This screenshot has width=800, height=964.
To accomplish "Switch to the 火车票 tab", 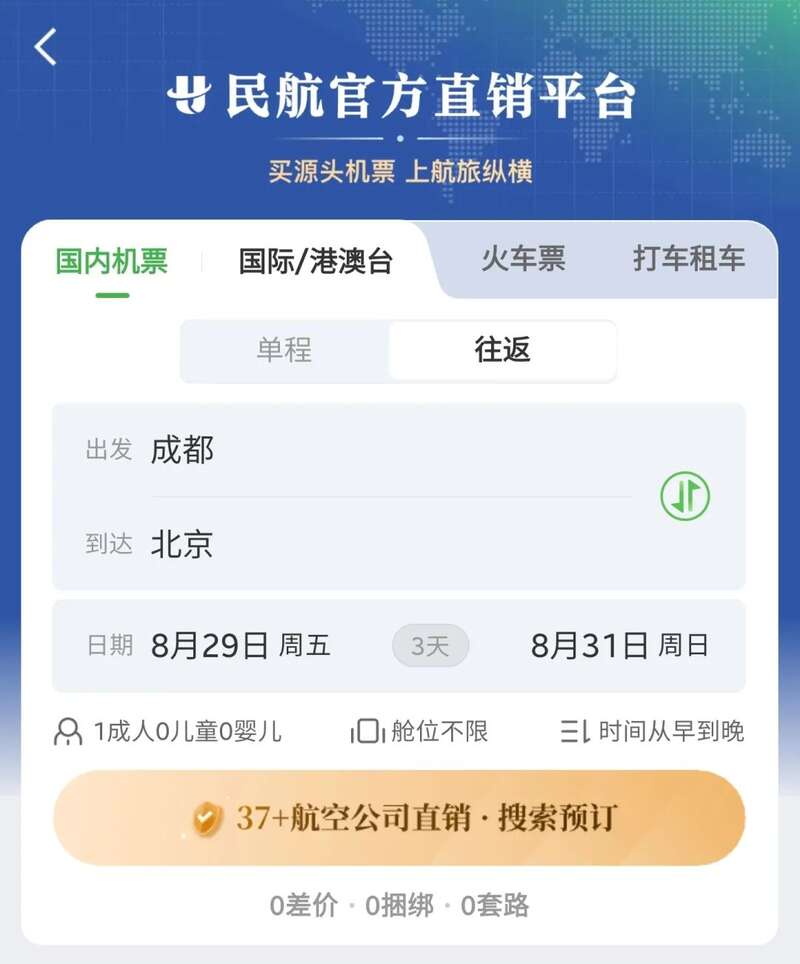I will coord(523,259).
